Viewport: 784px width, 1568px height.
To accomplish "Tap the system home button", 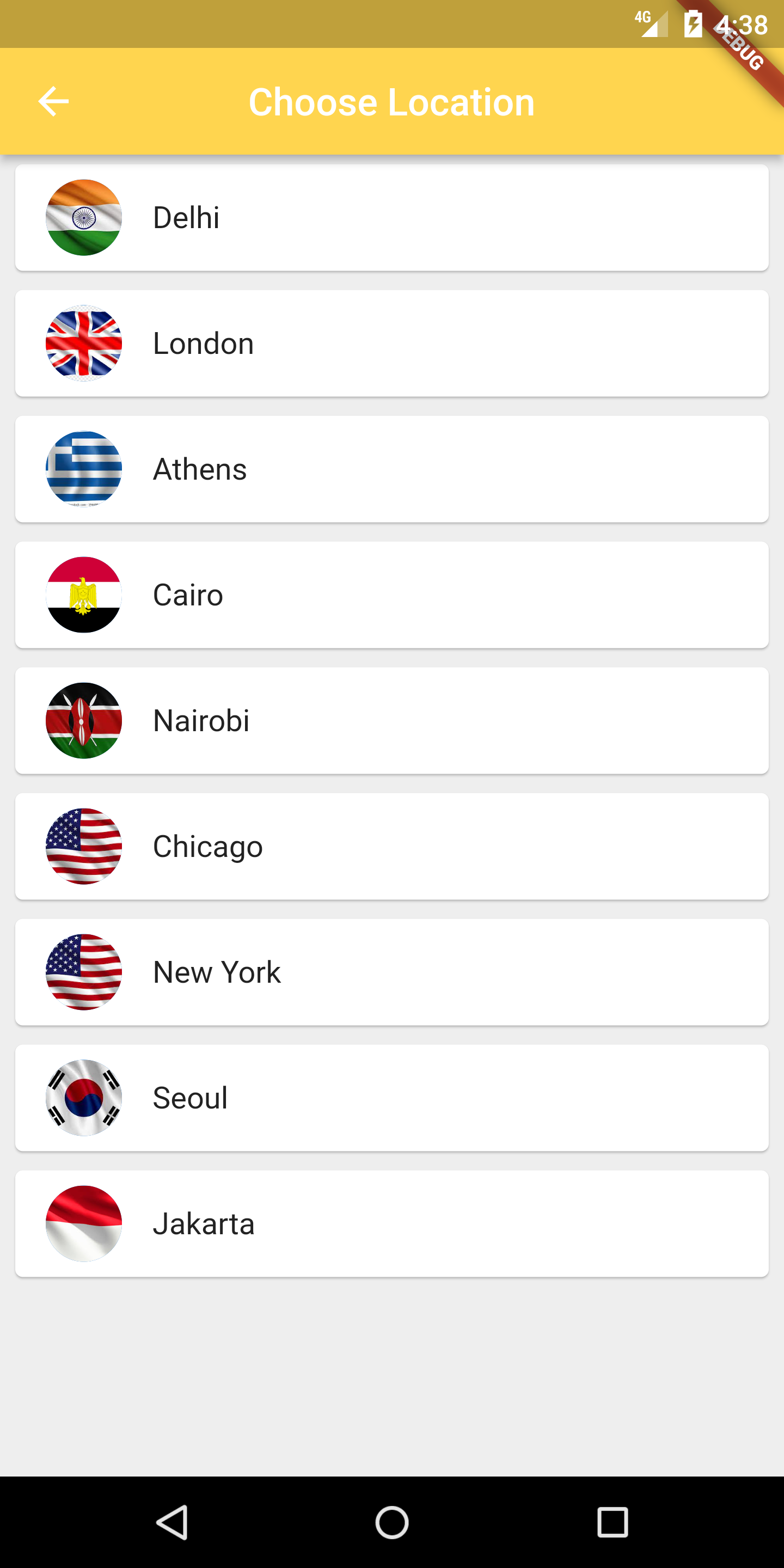I will [x=392, y=1522].
